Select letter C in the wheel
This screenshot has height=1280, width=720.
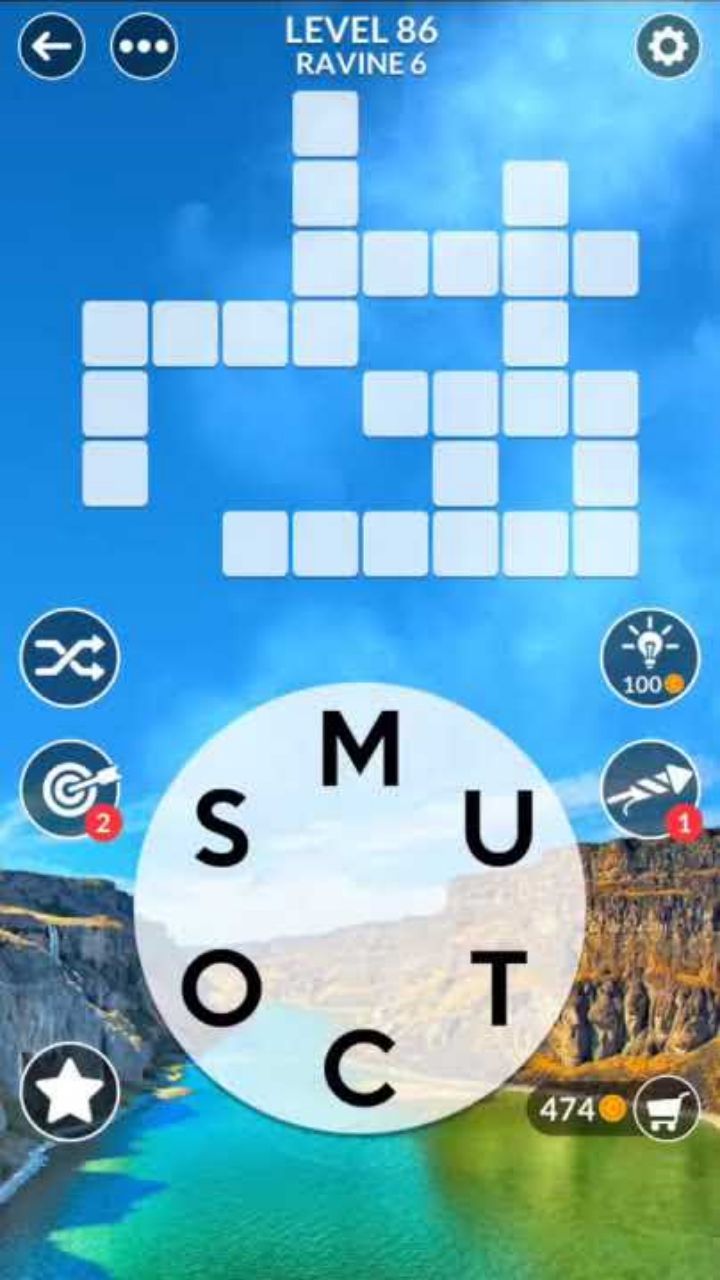[360, 1068]
